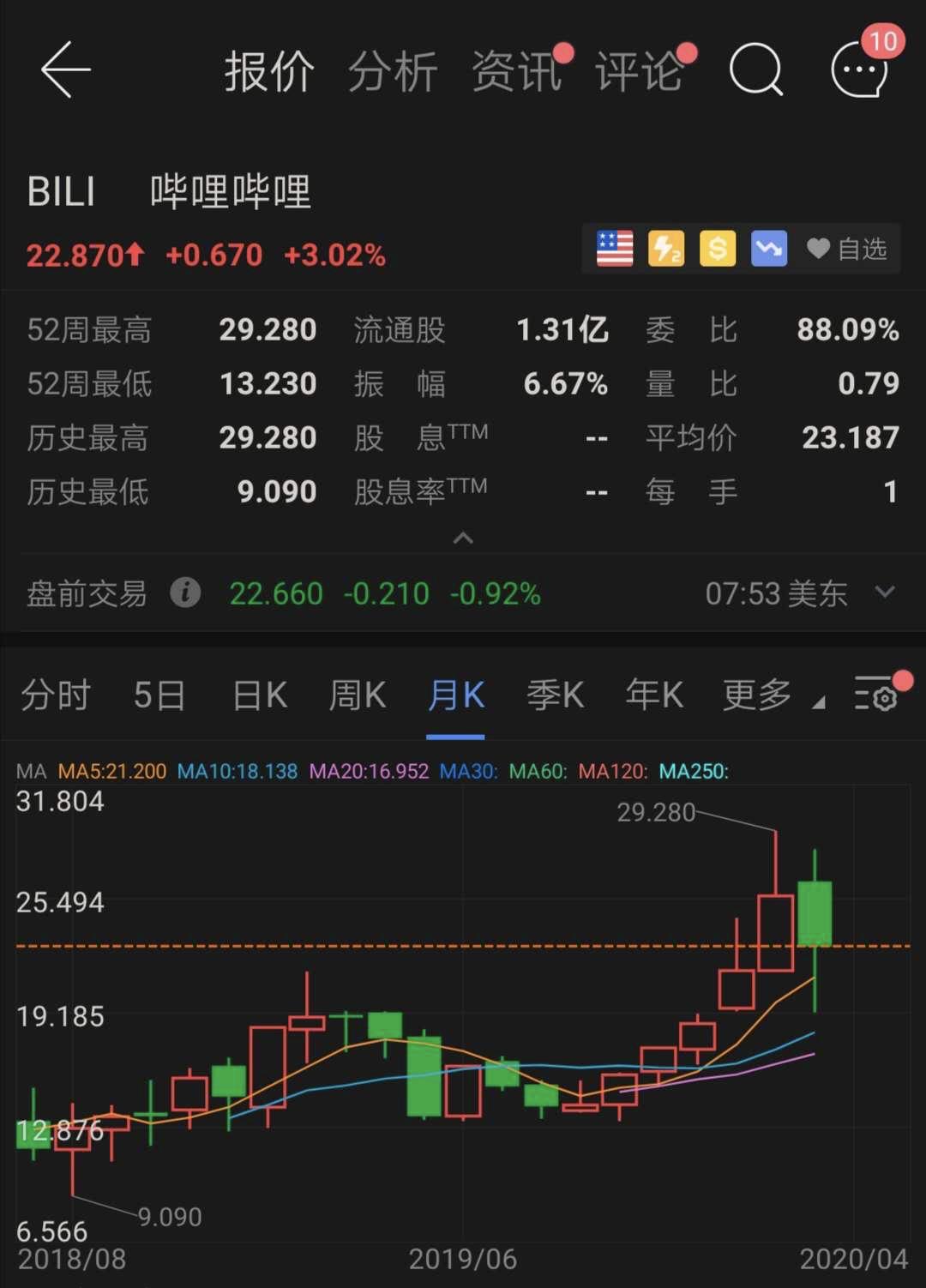Screen dimensions: 926x1288
Task: Select the 月K chart tab
Action: click(456, 696)
